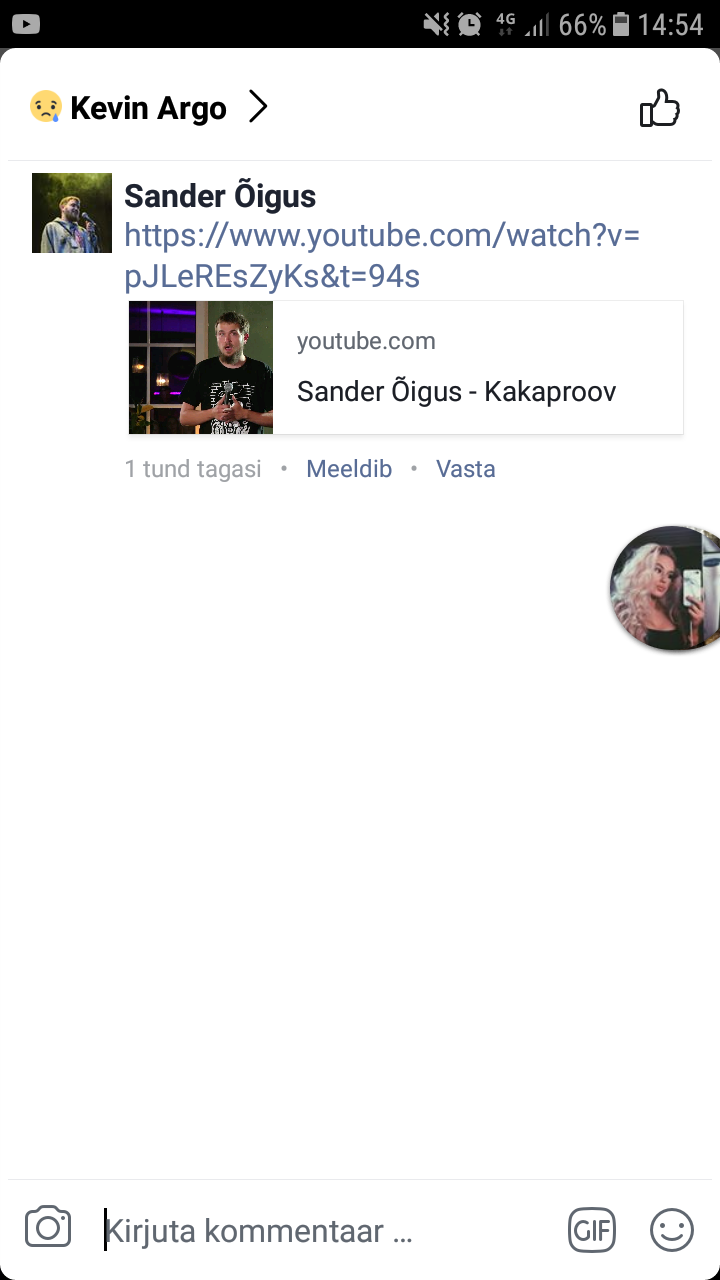Image resolution: width=720 pixels, height=1280 pixels.
Task: Open Sander Õigus's profile picture
Action: coord(72,213)
